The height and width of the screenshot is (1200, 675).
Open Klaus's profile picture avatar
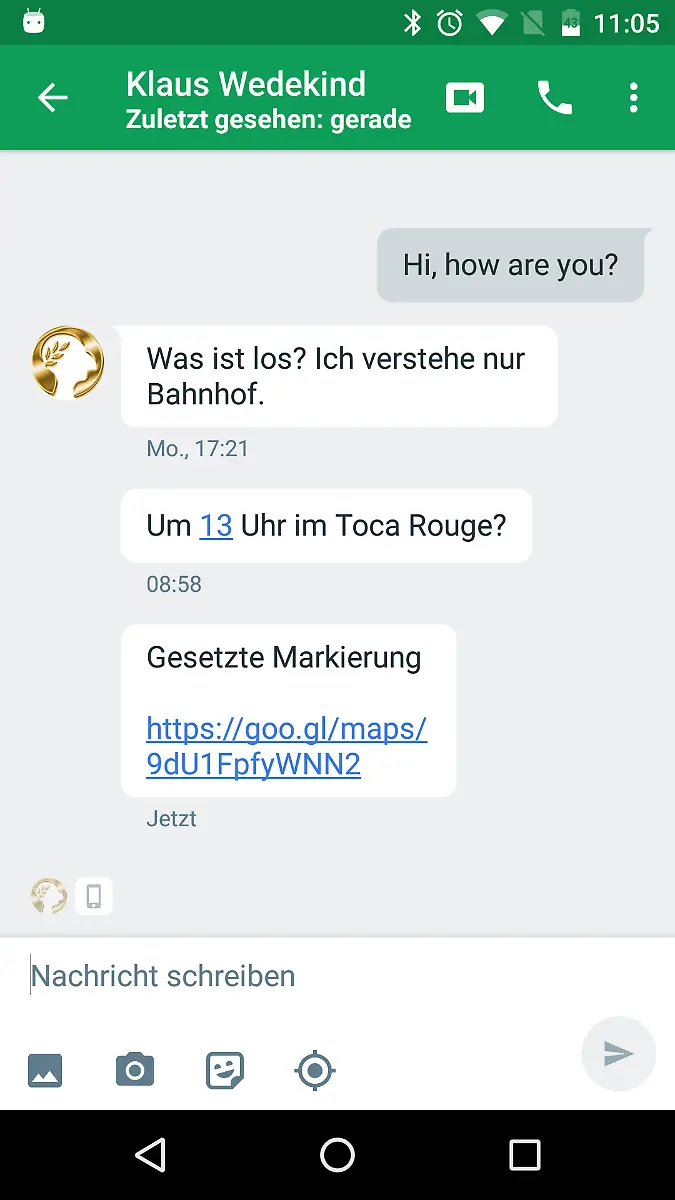pos(68,361)
